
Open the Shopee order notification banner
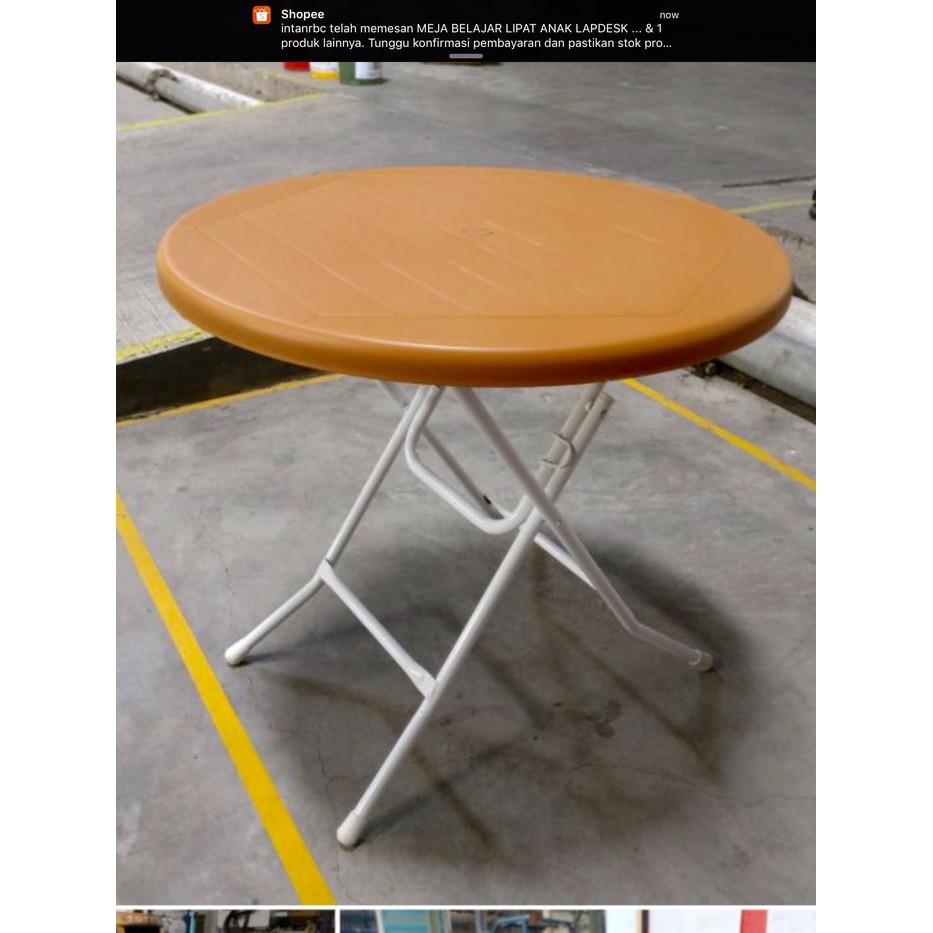[466, 30]
